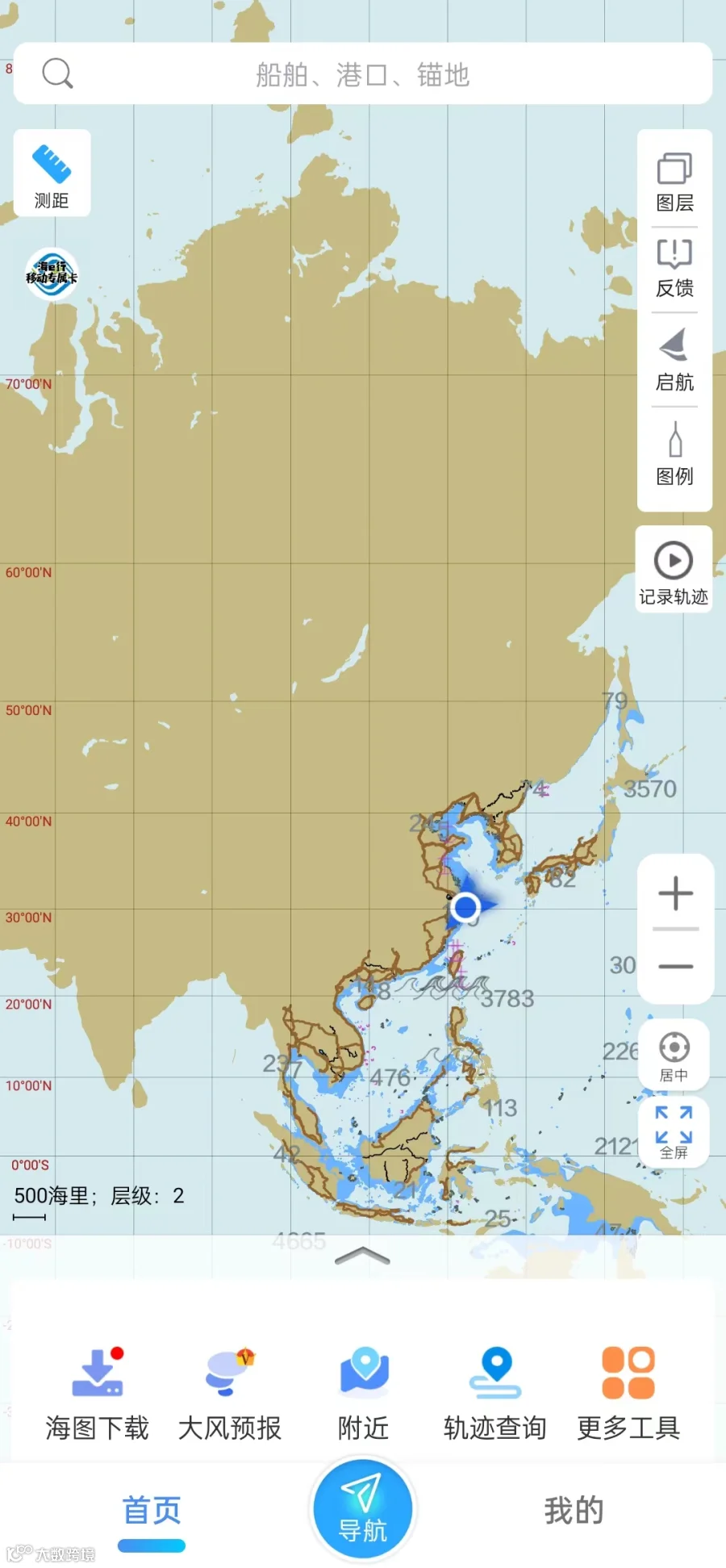Screen dimensions: 726x1568
Task: Start 记录轨迹 track recording
Action: [x=674, y=570]
